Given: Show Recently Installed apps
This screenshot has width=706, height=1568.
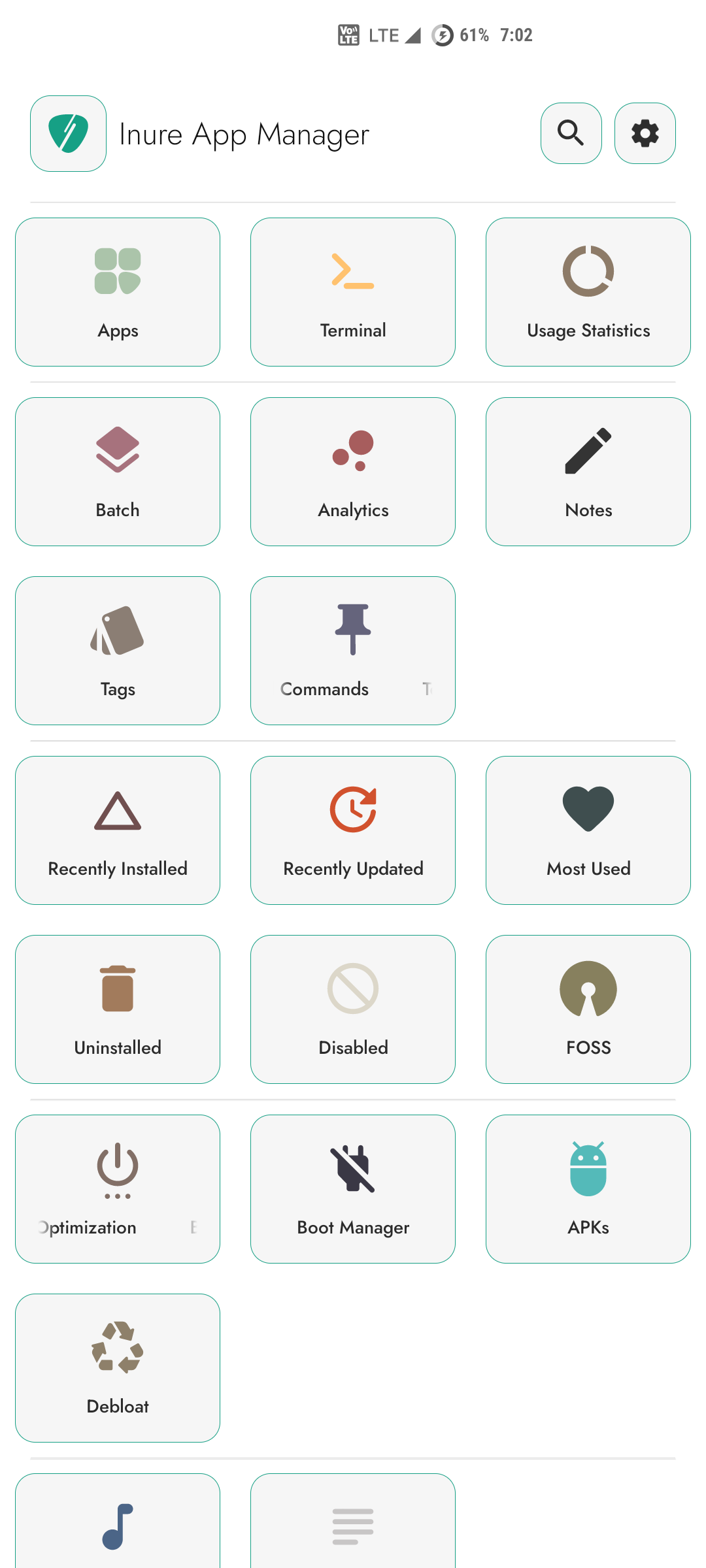Looking at the screenshot, I should pos(118,830).
